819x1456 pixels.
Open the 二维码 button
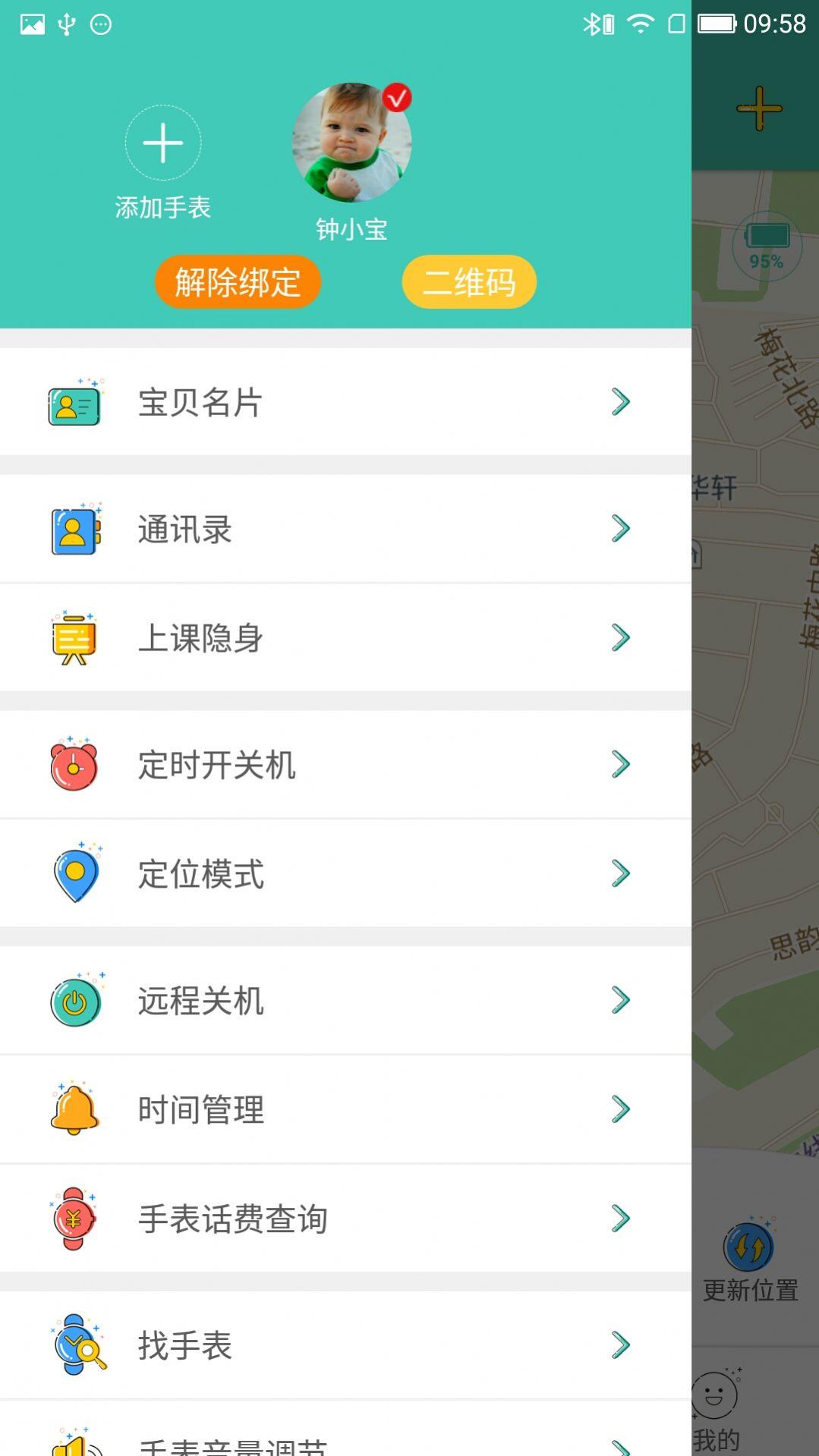469,282
